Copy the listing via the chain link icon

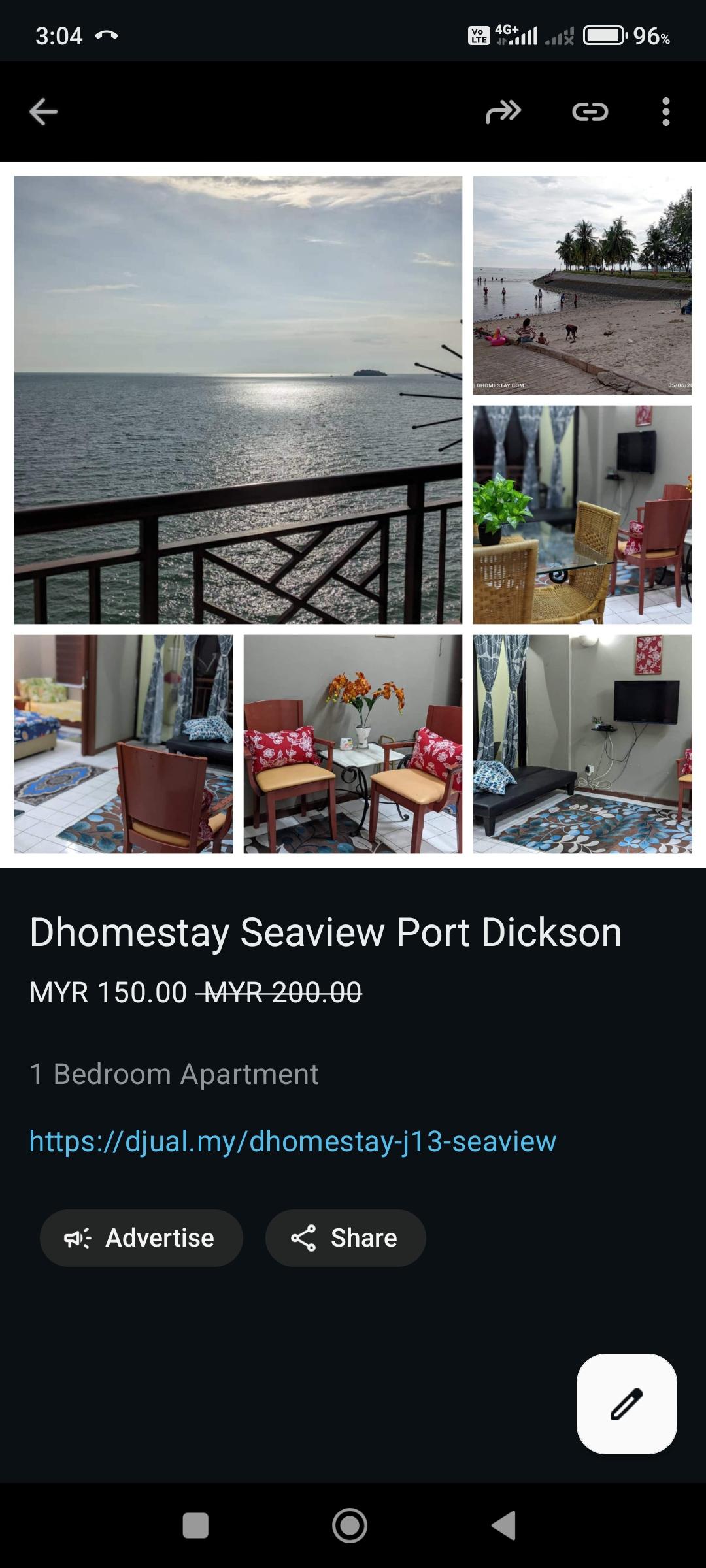pyautogui.click(x=590, y=111)
